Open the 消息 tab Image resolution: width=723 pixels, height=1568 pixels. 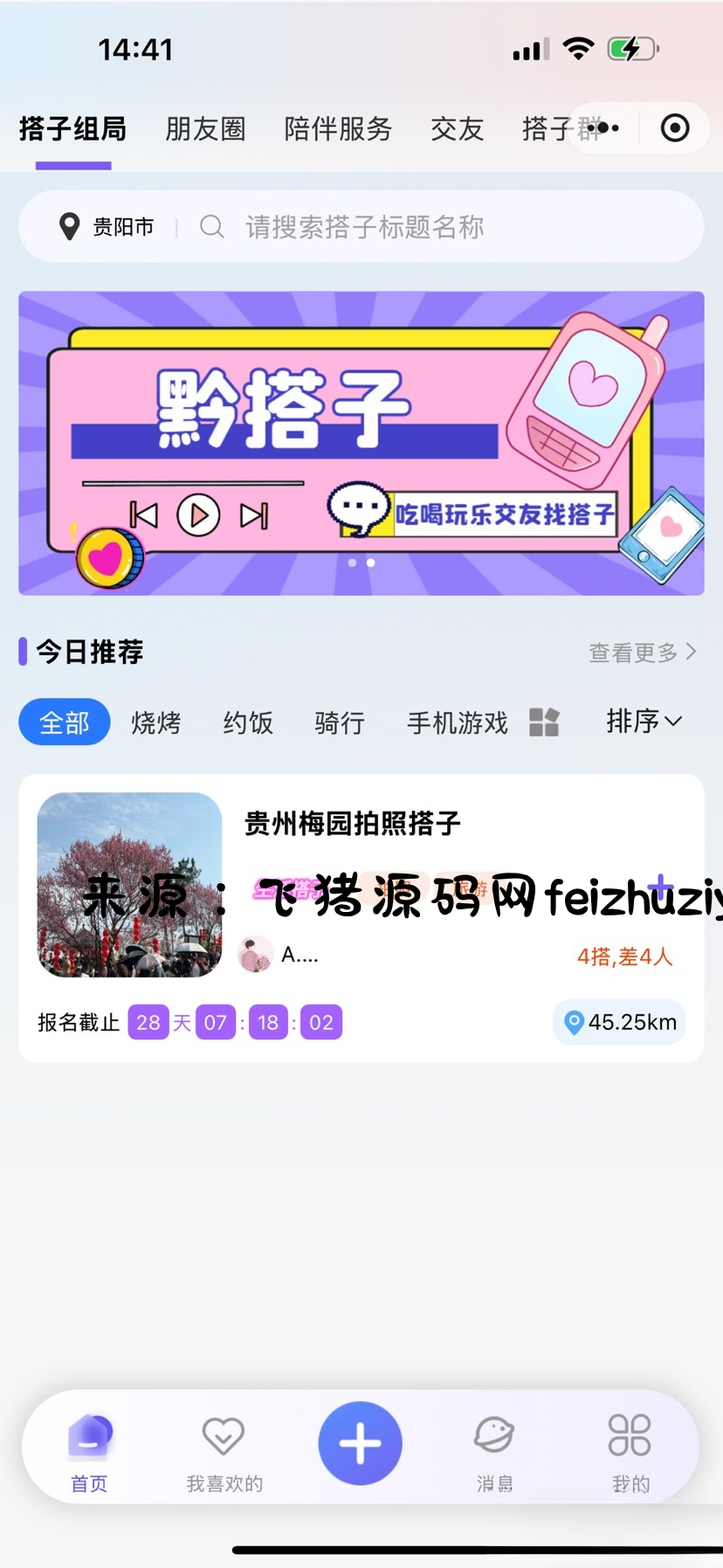pos(494,1452)
